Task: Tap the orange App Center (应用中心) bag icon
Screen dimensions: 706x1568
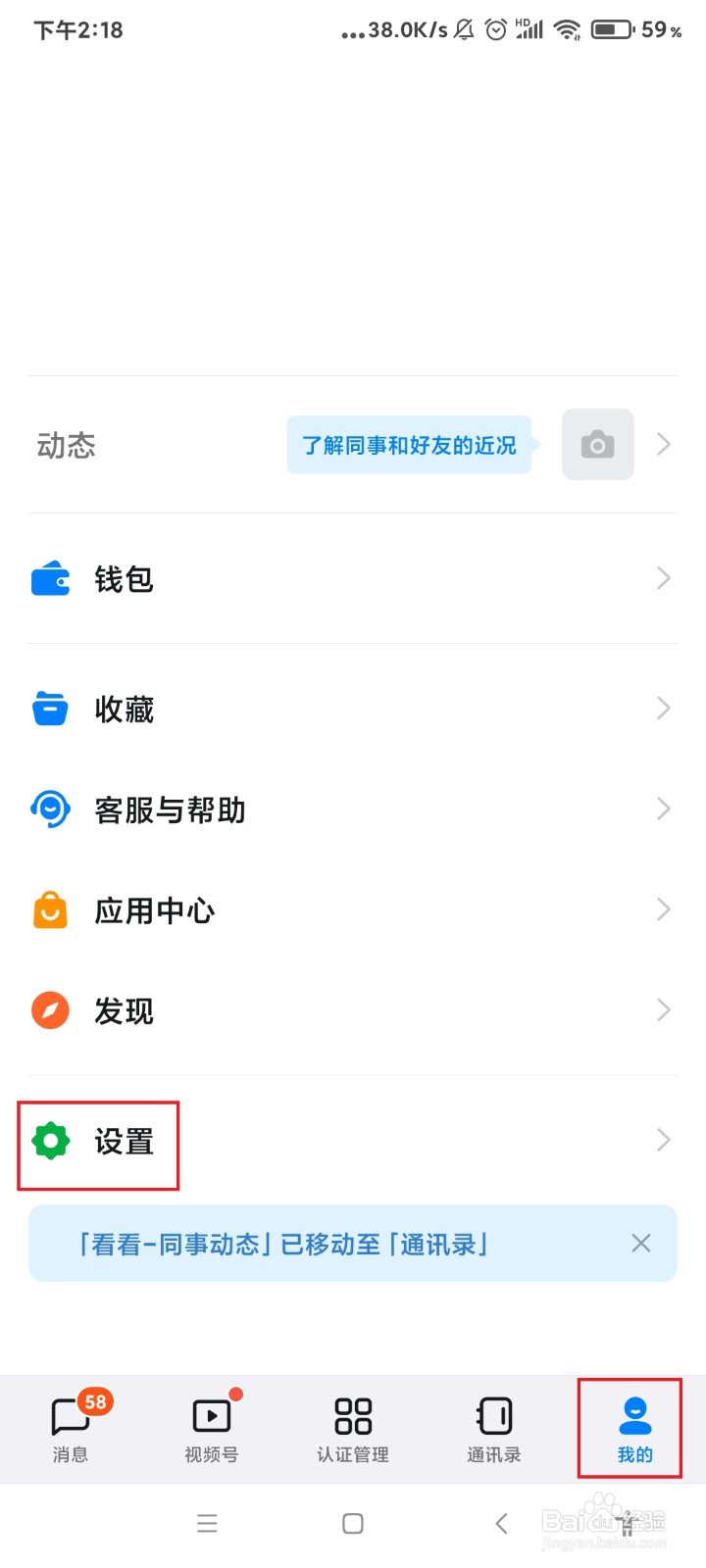Action: pyautogui.click(x=50, y=909)
